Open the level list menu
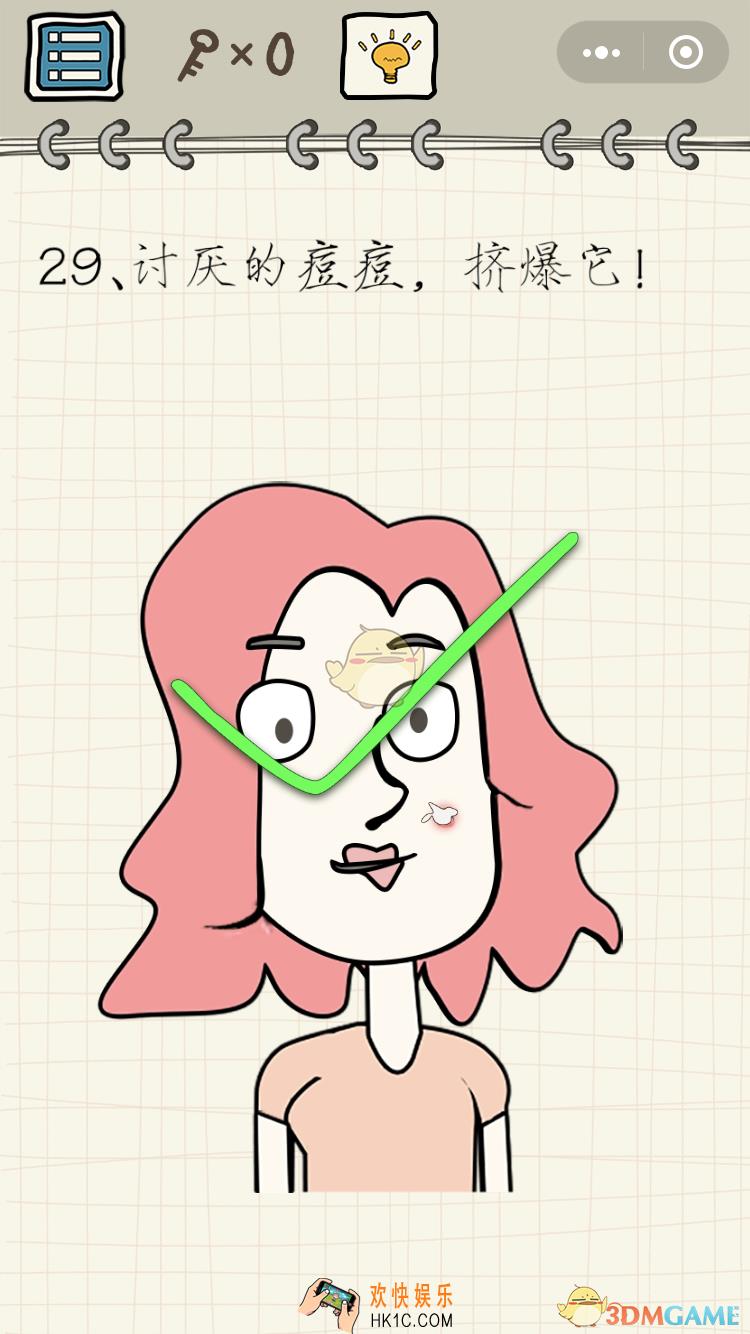750x1334 pixels. [74, 56]
